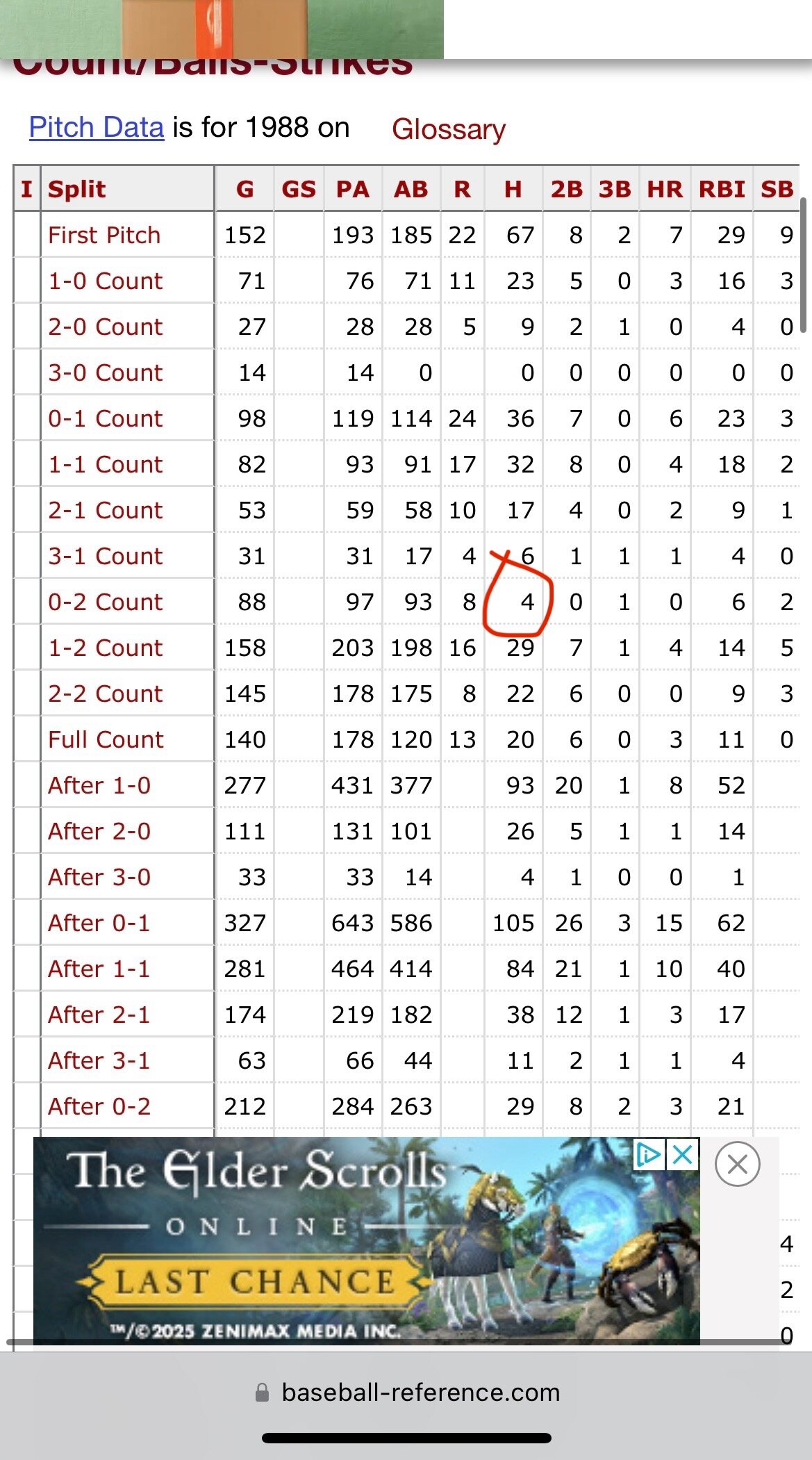The width and height of the screenshot is (812, 1460).
Task: Open the Glossary link
Action: pos(449,129)
